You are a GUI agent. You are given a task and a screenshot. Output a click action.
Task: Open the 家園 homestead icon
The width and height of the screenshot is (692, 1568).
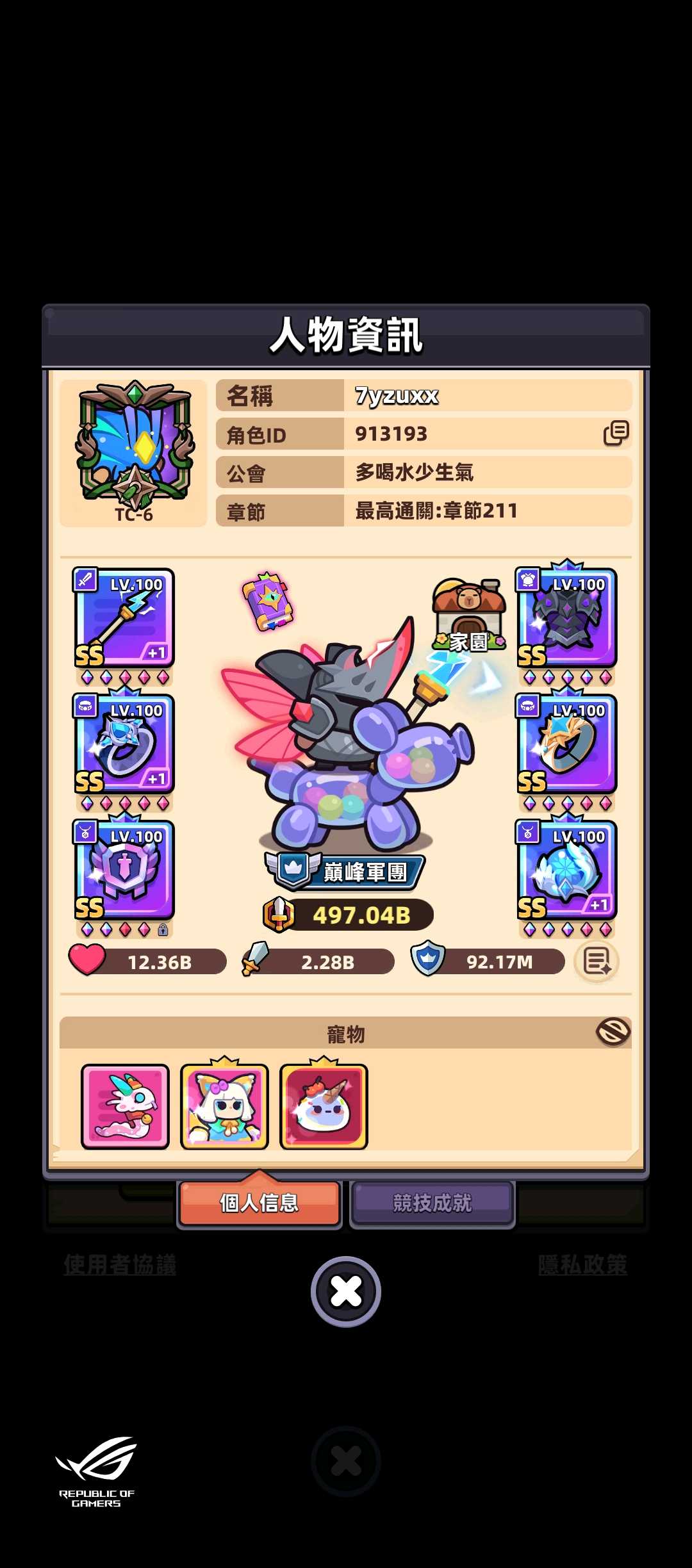(x=468, y=615)
